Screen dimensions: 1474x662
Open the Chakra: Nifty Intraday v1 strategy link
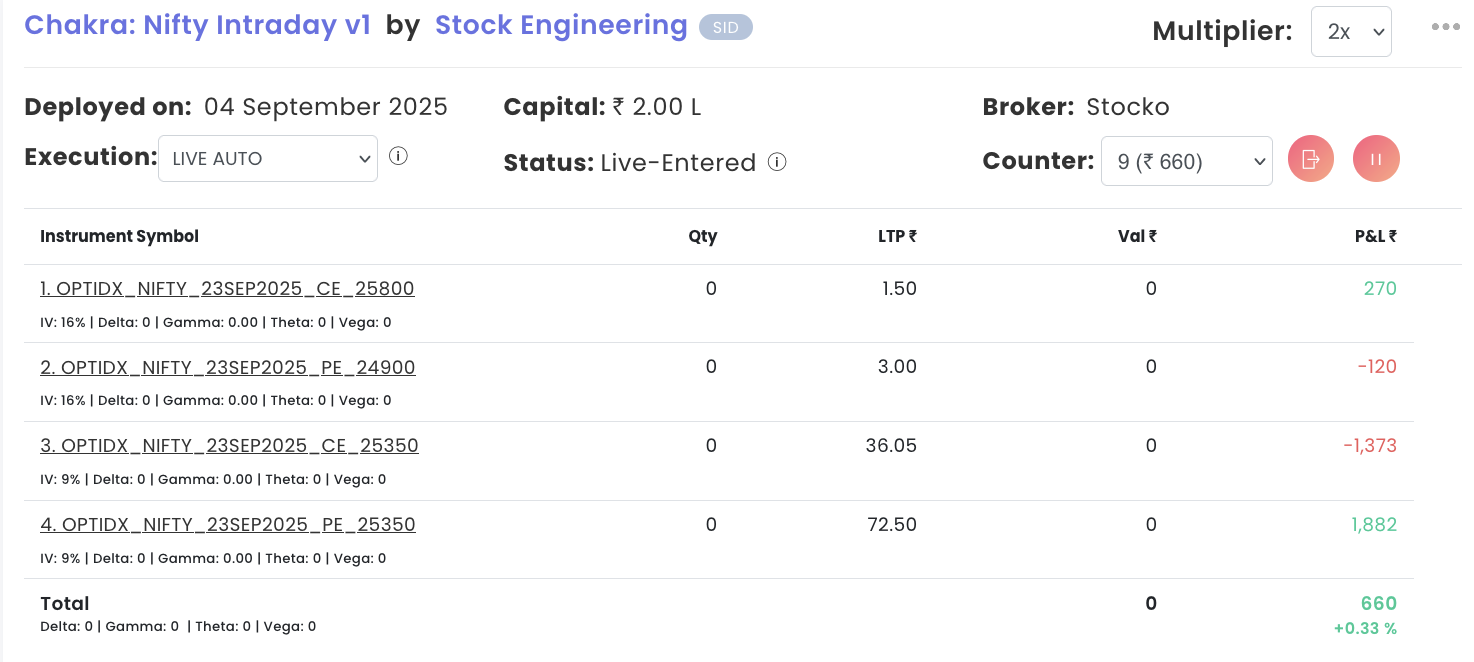[x=197, y=25]
